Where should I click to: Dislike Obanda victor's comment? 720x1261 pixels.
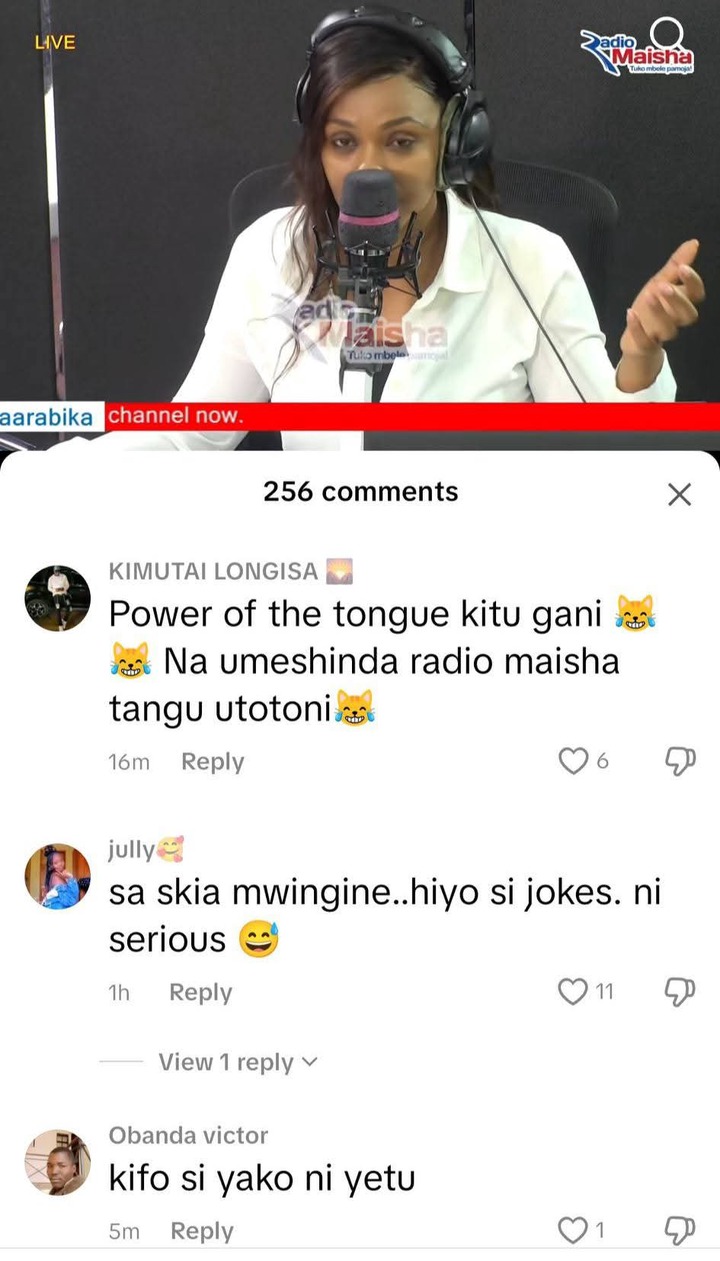tap(680, 1232)
